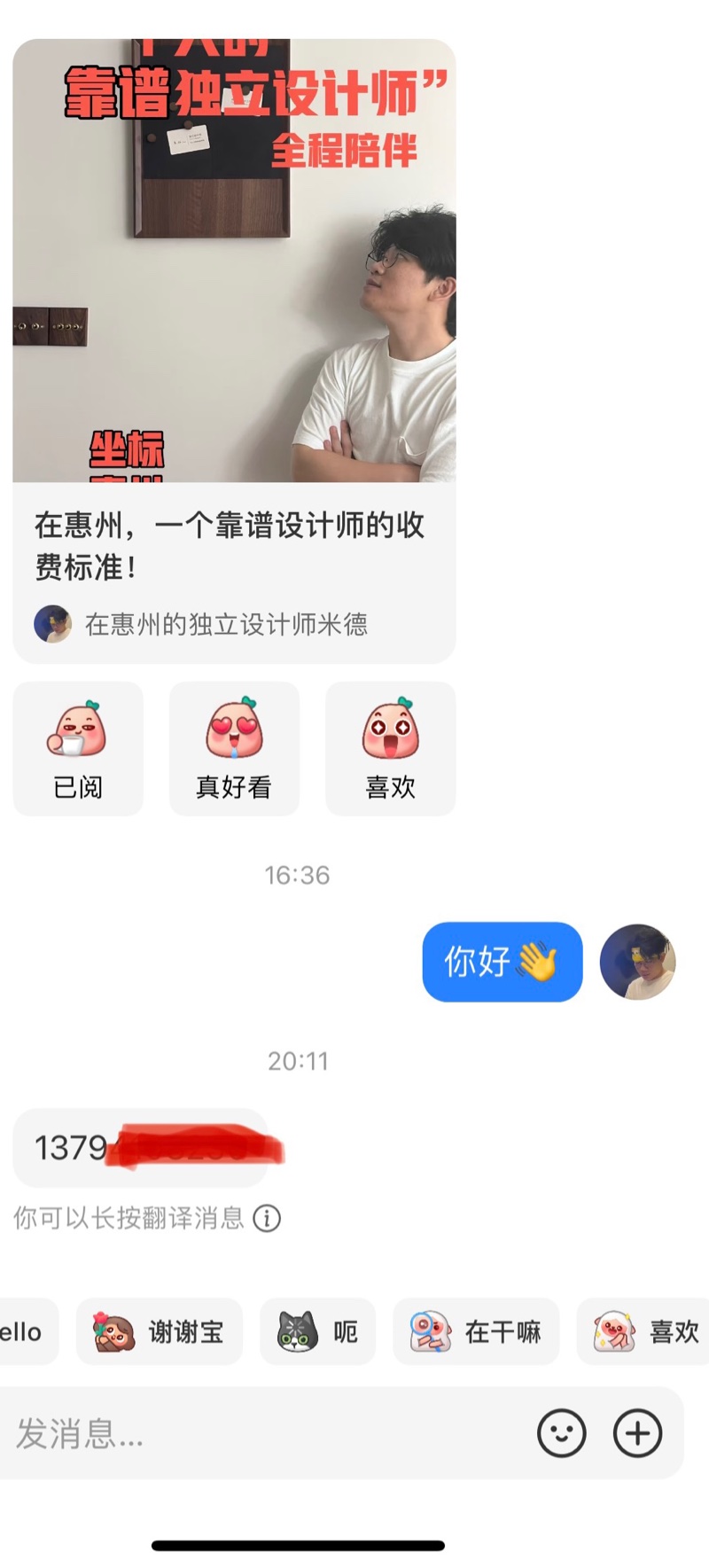The image size is (709, 1568).
Task: Send the 真好看 sticker reply
Action: click(234, 749)
